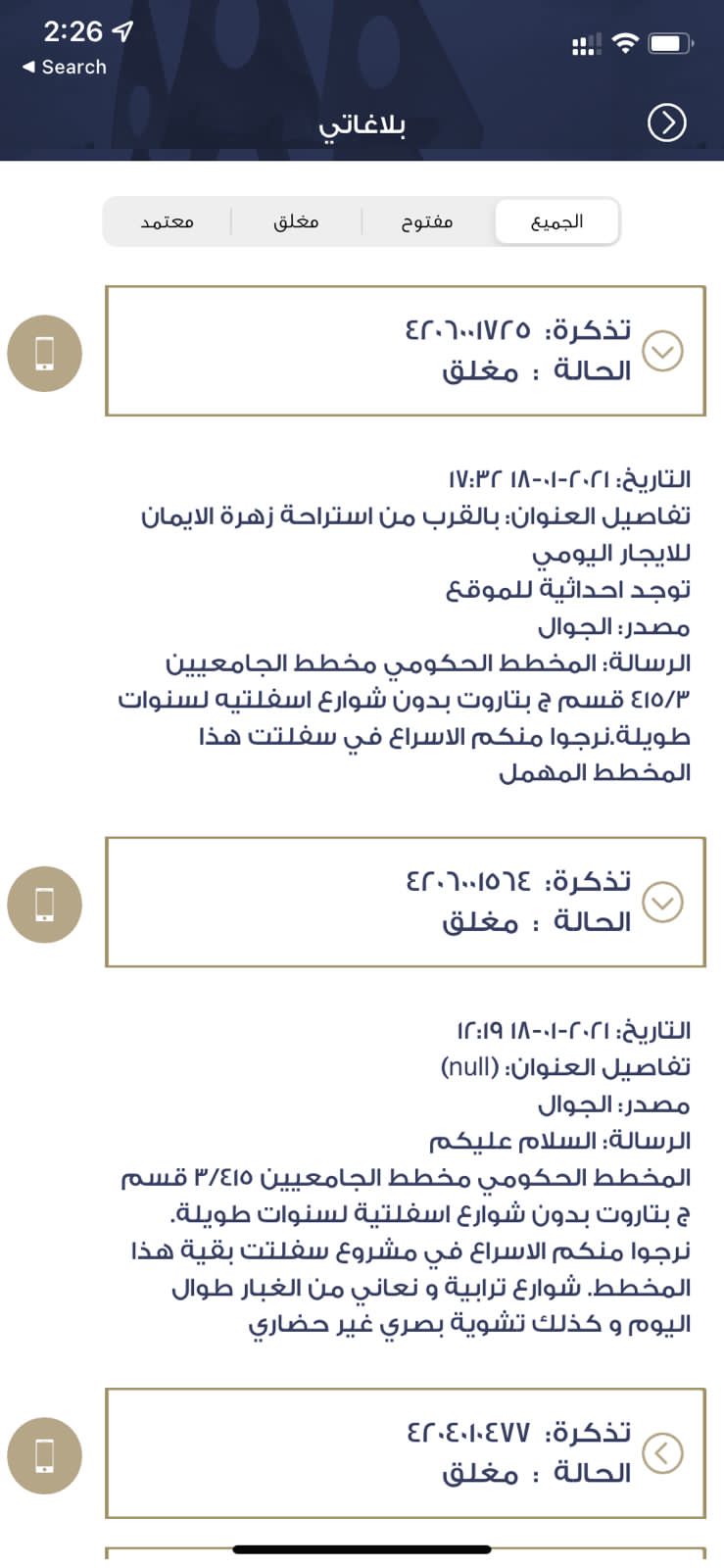The height and width of the screenshot is (1568, 724).
Task: Tap the circled arrow icon in the header
Action: coord(667,122)
